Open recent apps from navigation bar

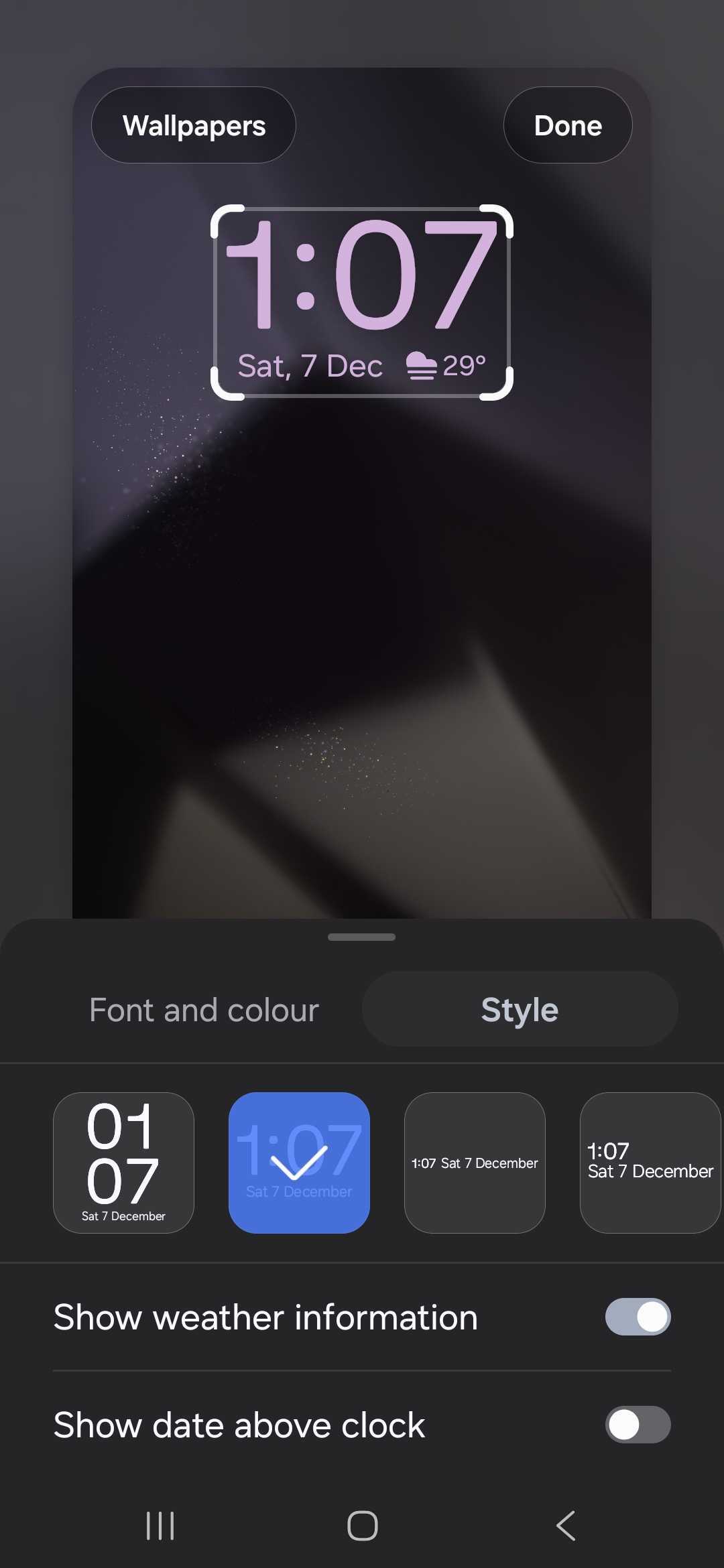(160, 1526)
